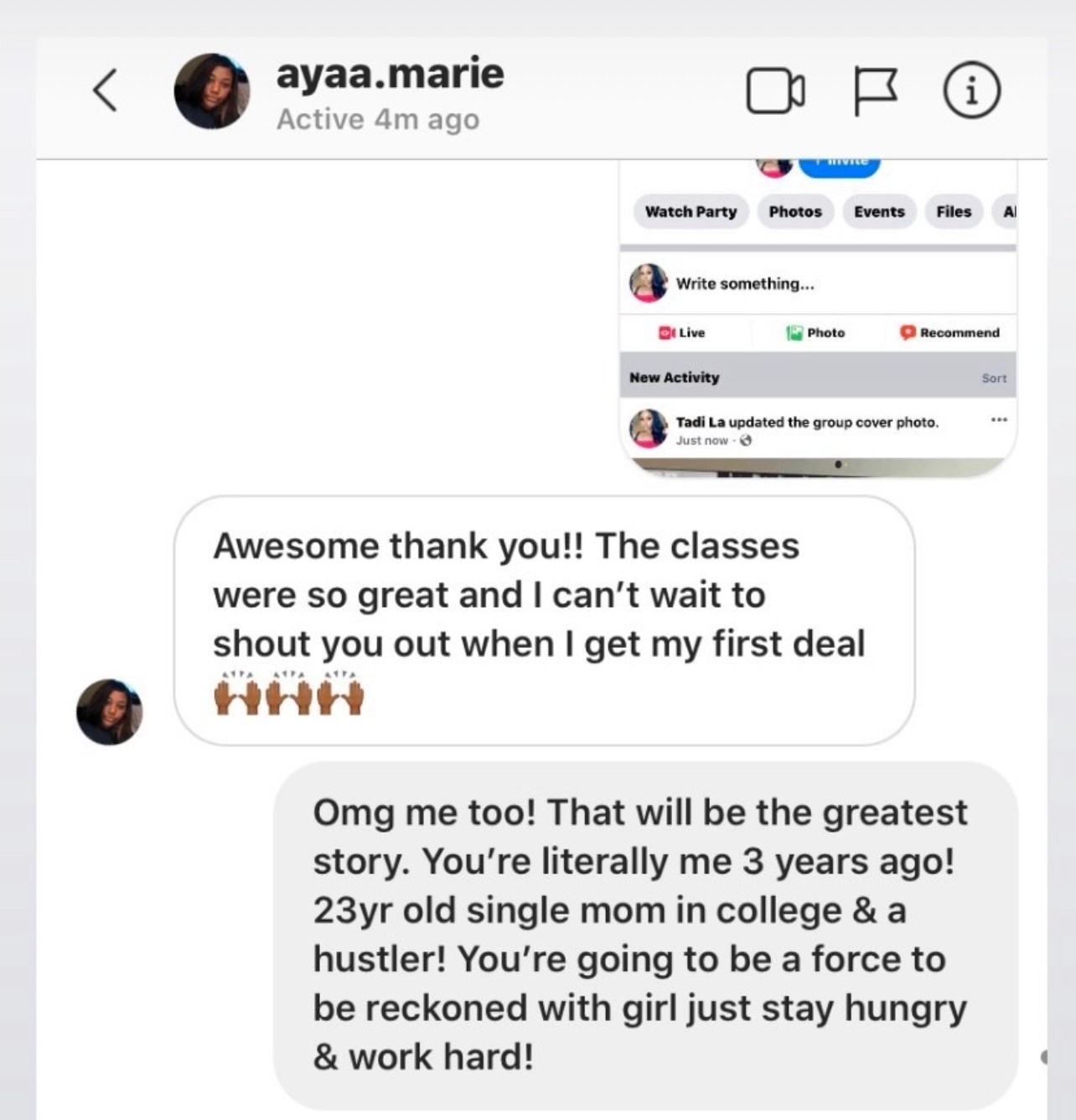
Task: Go back to the message list
Action: tap(106, 91)
